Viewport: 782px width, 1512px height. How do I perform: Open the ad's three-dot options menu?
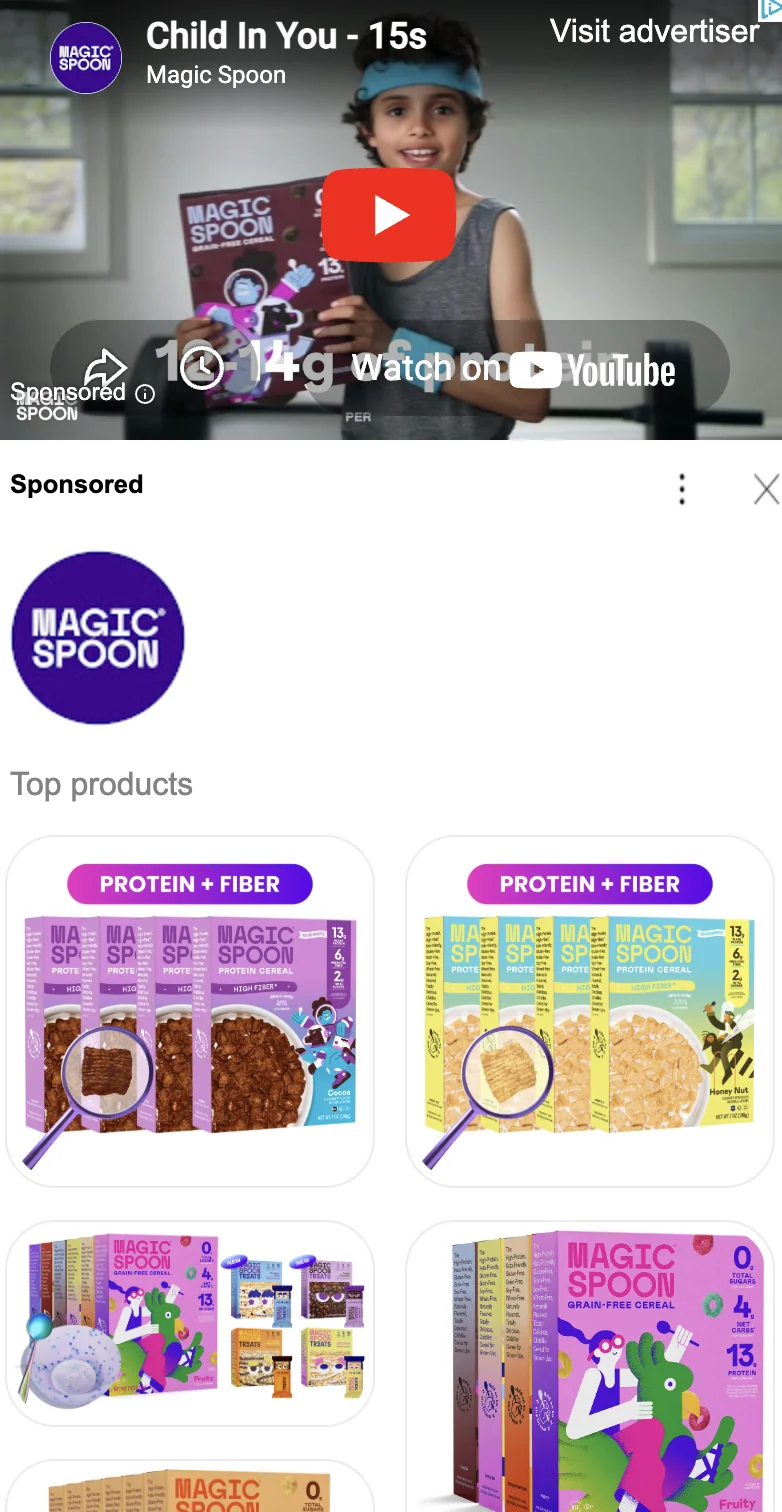pos(682,489)
